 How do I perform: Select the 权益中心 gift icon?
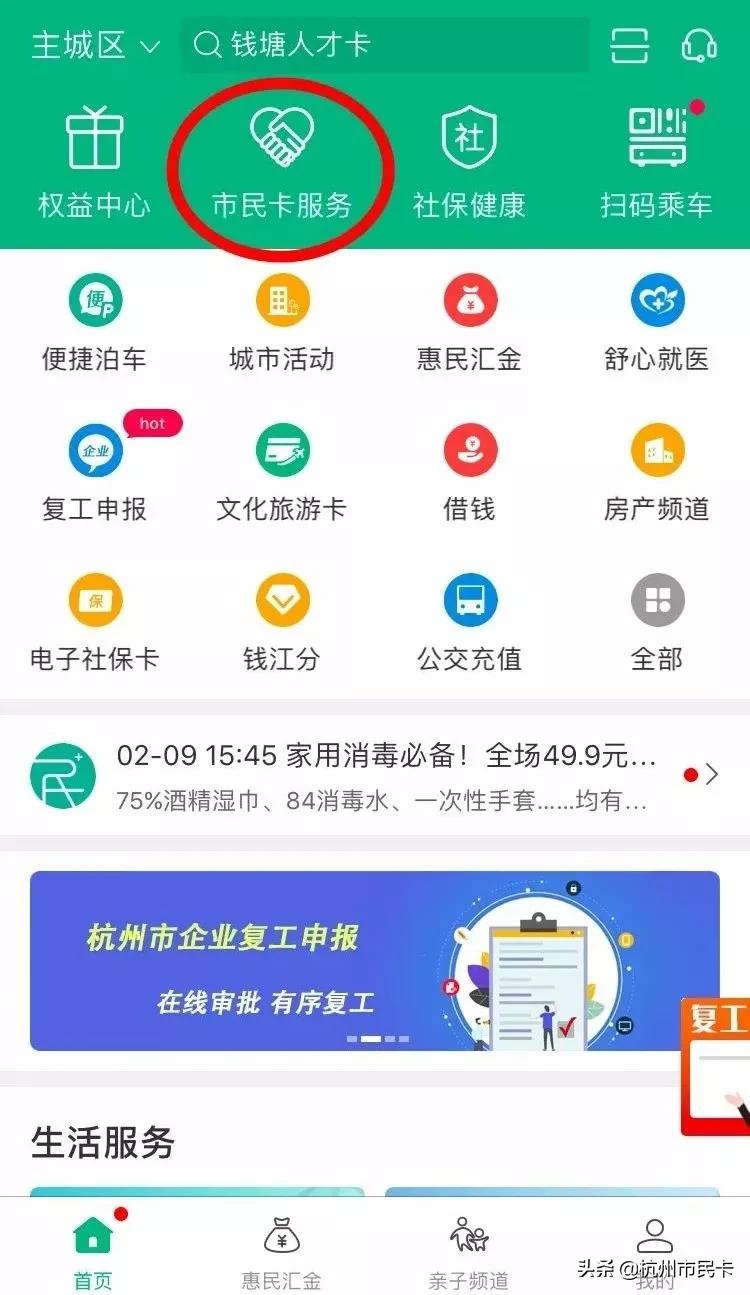tap(93, 160)
